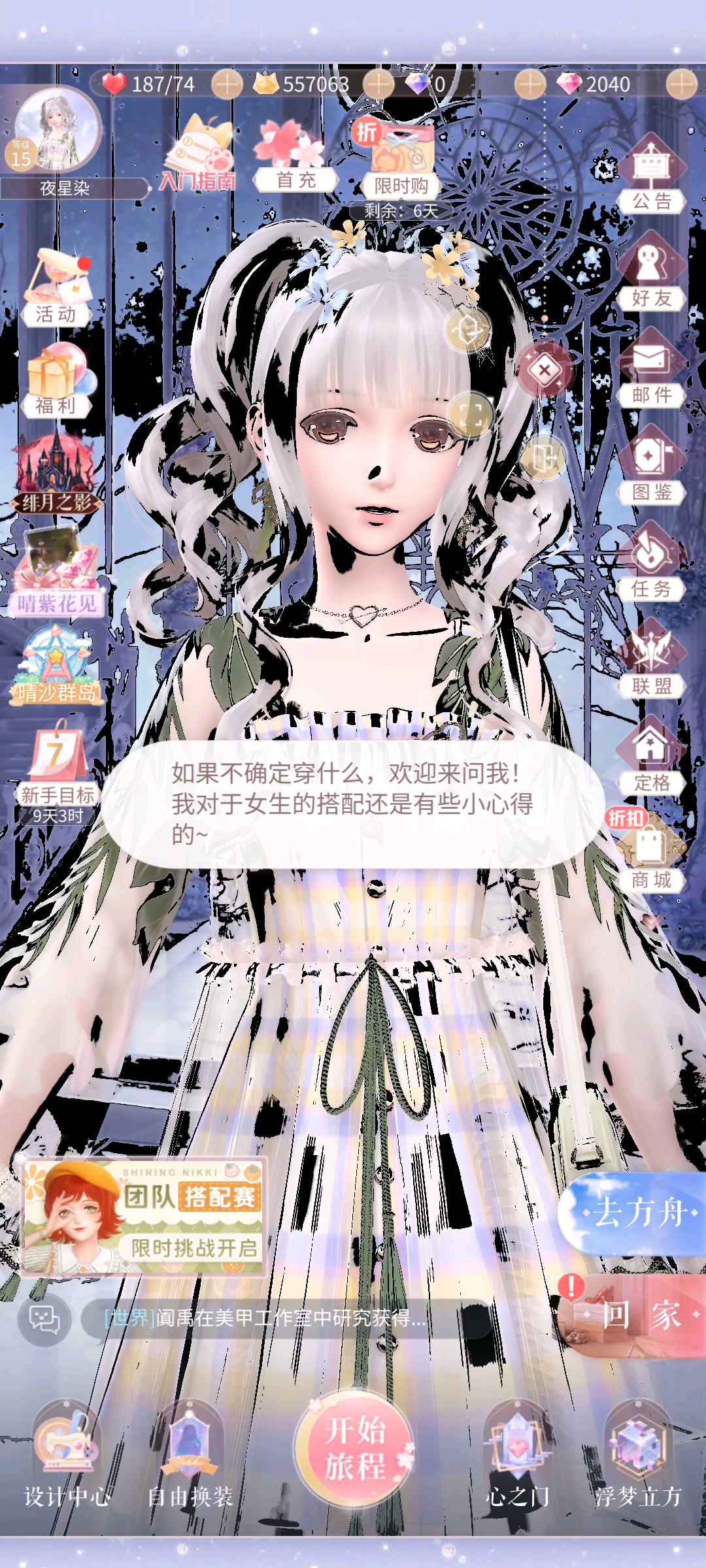Screen dimensions: 706x1568
Task: Add hearts with the stamina plus button
Action: point(227,84)
